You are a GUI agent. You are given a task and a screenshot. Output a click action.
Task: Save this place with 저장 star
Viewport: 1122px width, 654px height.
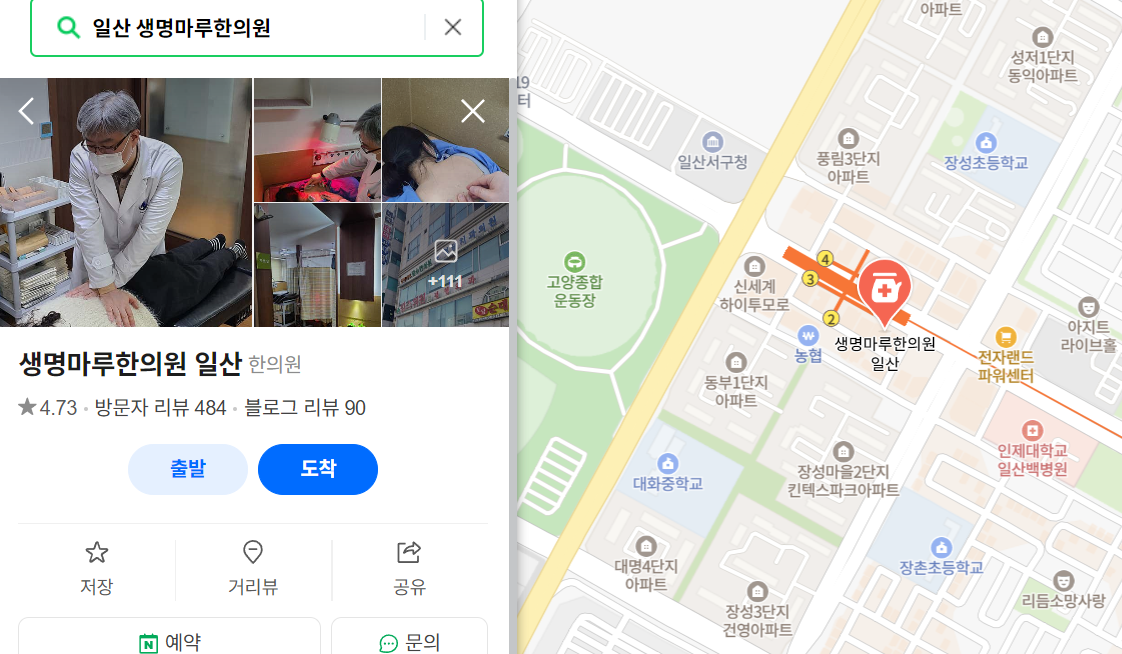(96, 567)
